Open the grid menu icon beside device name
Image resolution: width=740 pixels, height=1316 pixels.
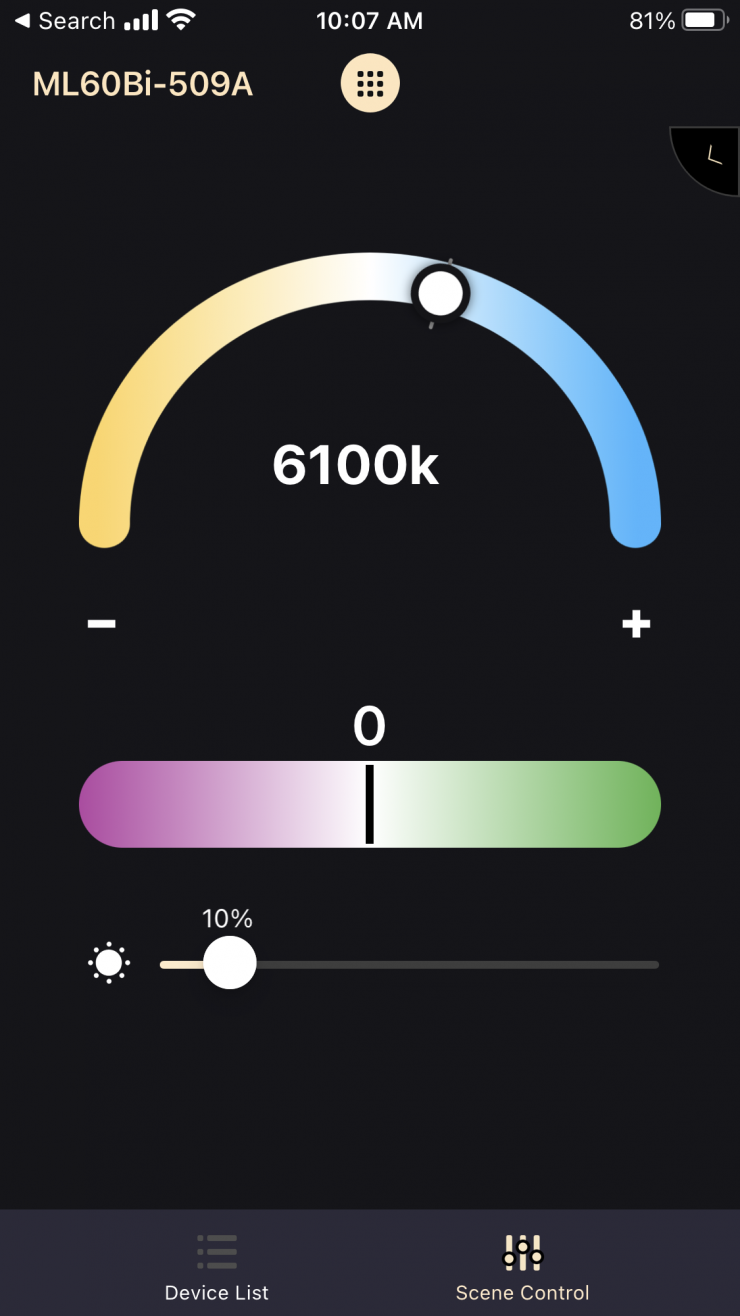pos(370,83)
